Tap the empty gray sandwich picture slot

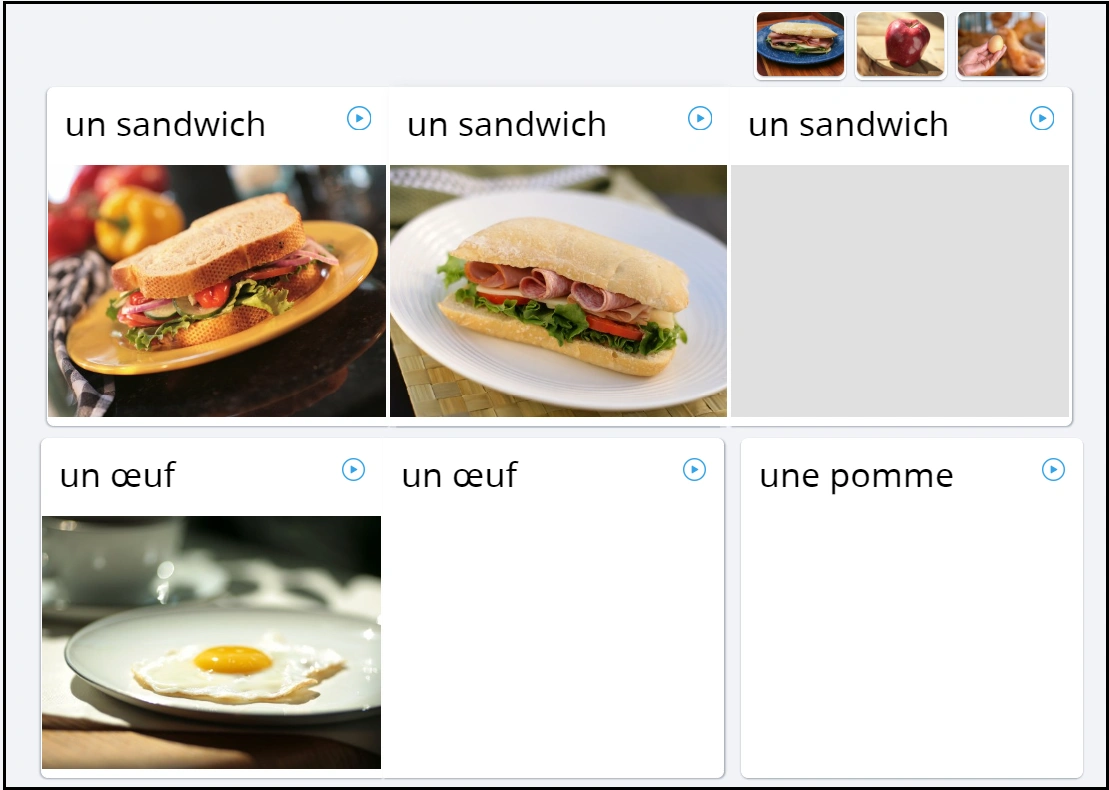pos(900,291)
